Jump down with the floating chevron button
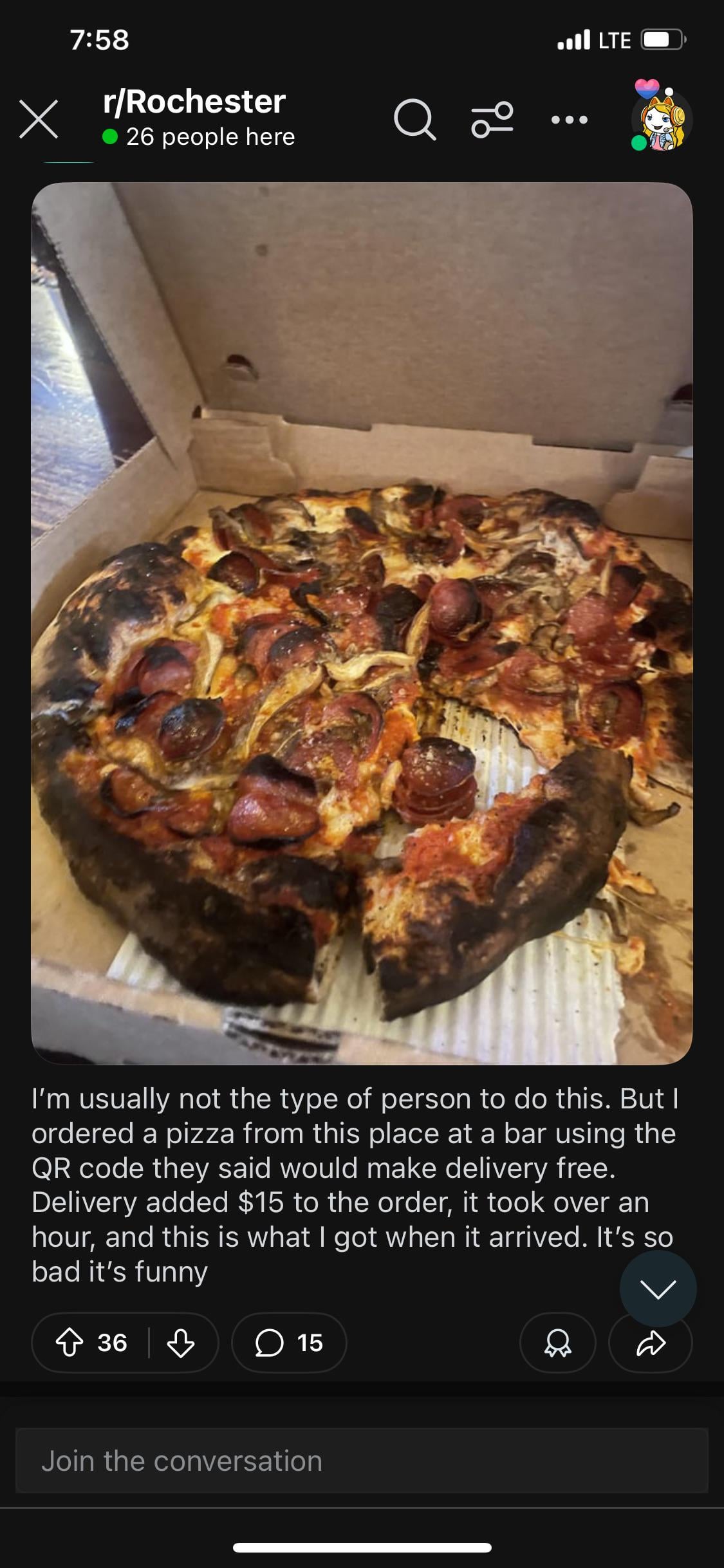This screenshot has height=1568, width=724. pyautogui.click(x=658, y=1289)
